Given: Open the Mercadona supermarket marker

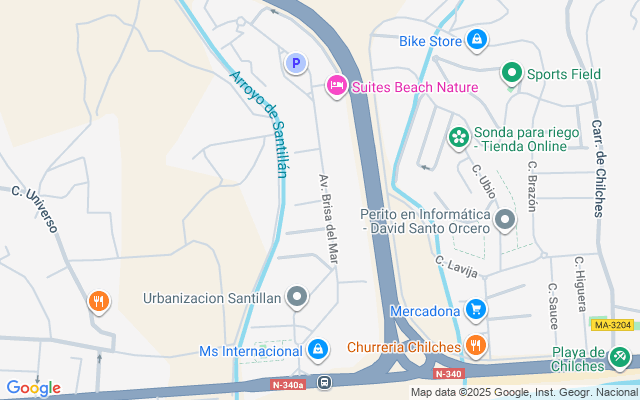Looking at the screenshot, I should [x=476, y=309].
